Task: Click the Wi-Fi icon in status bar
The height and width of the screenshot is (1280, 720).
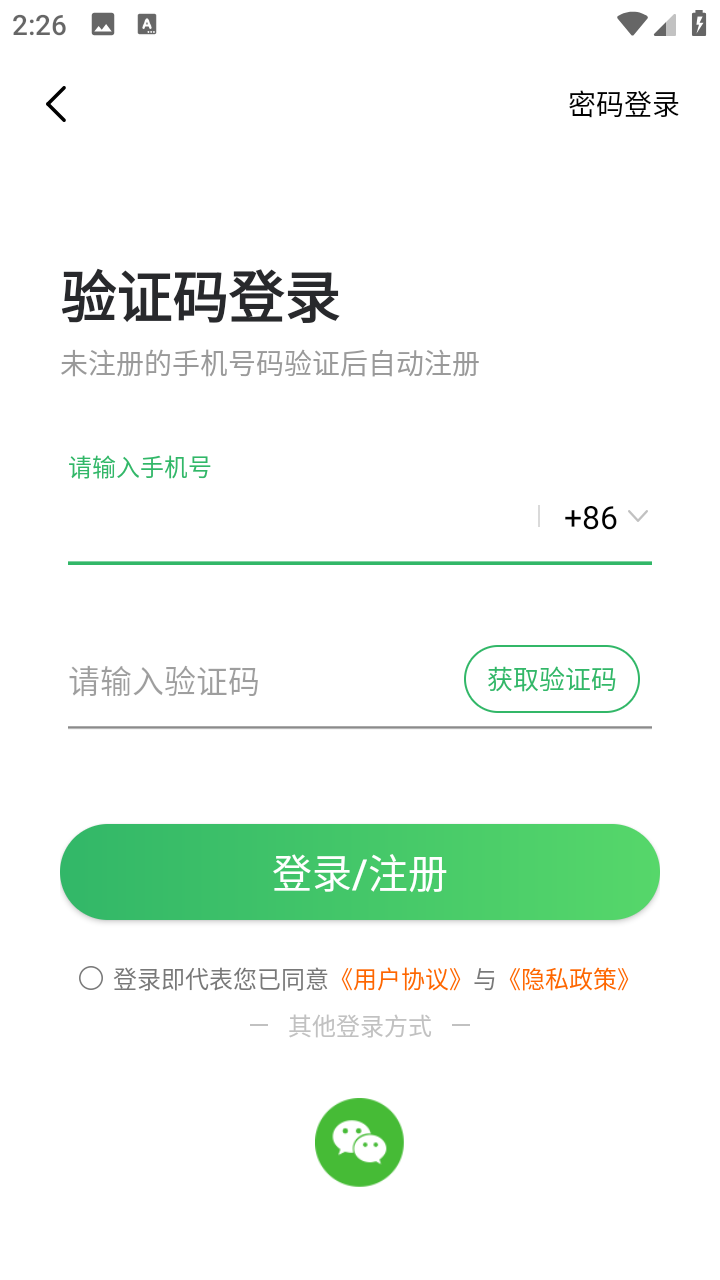Action: click(x=631, y=25)
